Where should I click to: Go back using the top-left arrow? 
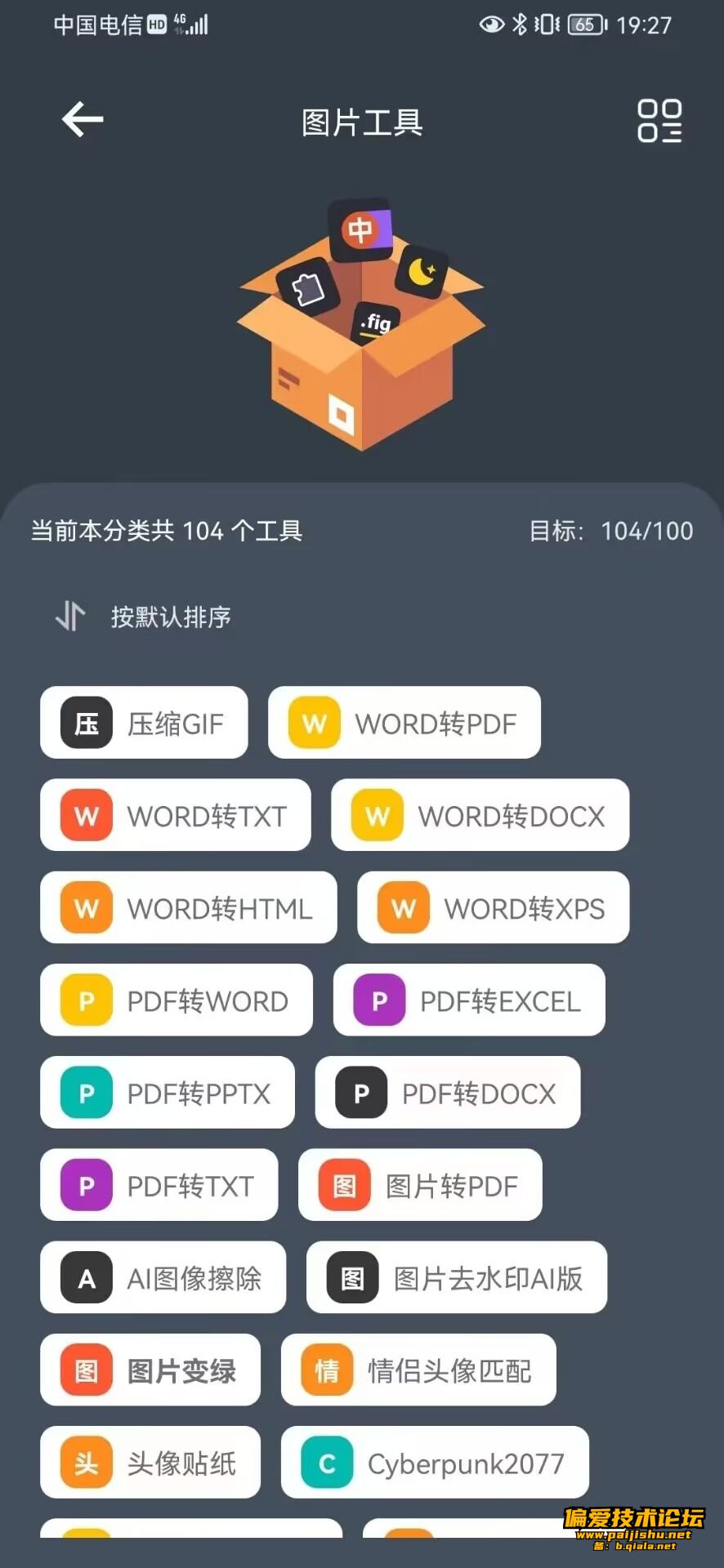[83, 120]
